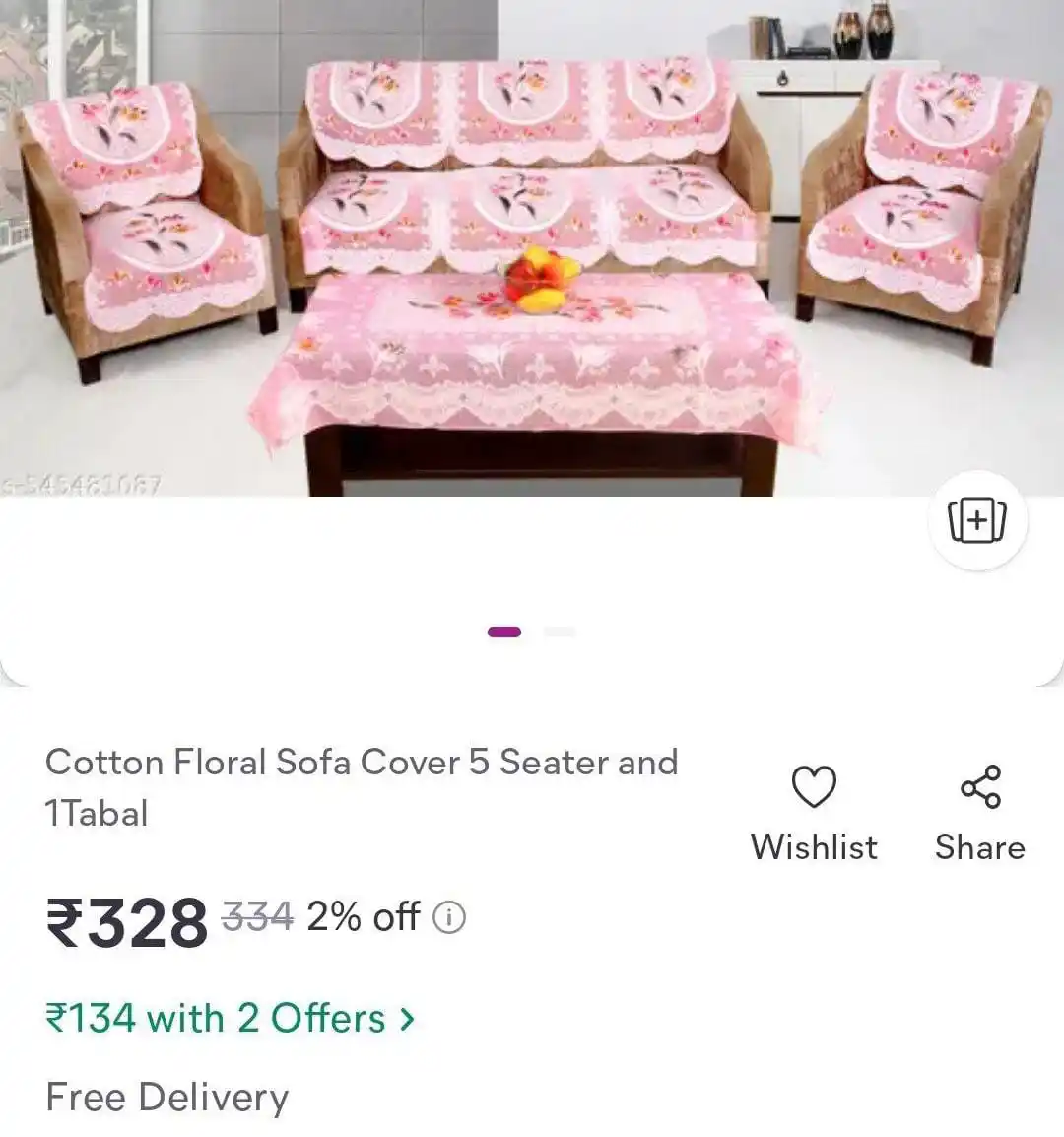View the ₹134 with 2 Offers details

click(x=230, y=1018)
